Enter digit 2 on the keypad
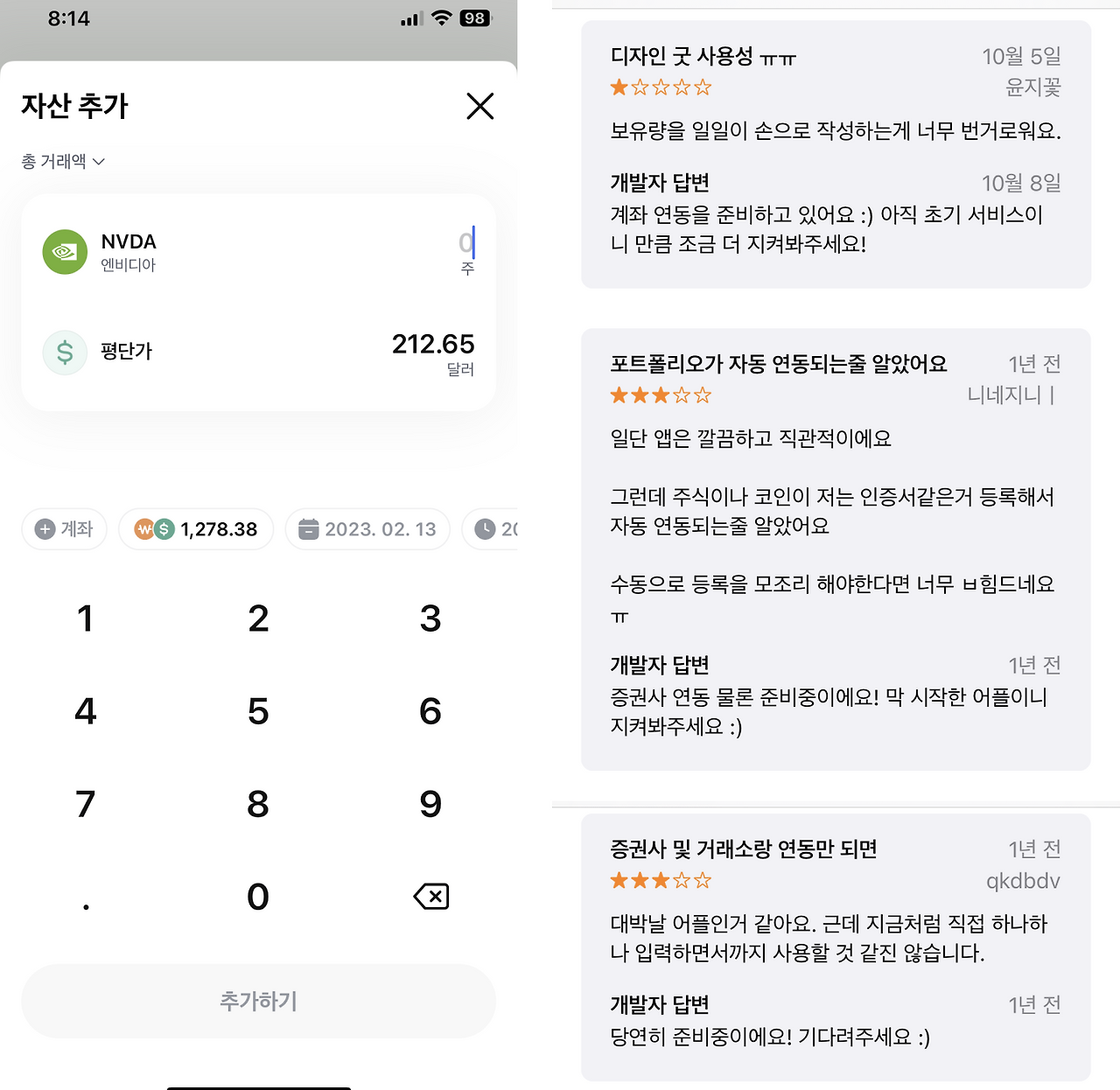 (x=258, y=619)
